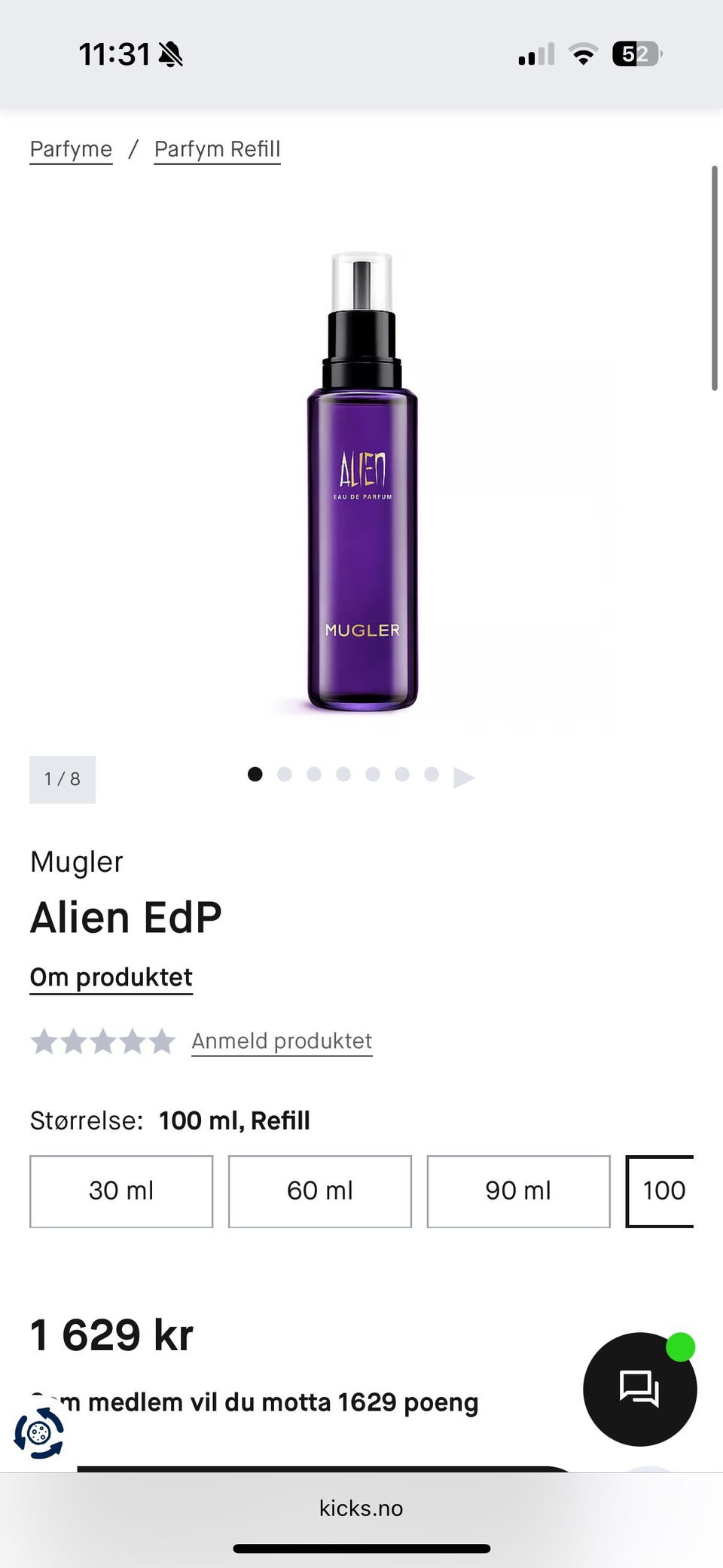Tap the cellular signal bars
This screenshot has height=1568, width=723.
pos(533,53)
